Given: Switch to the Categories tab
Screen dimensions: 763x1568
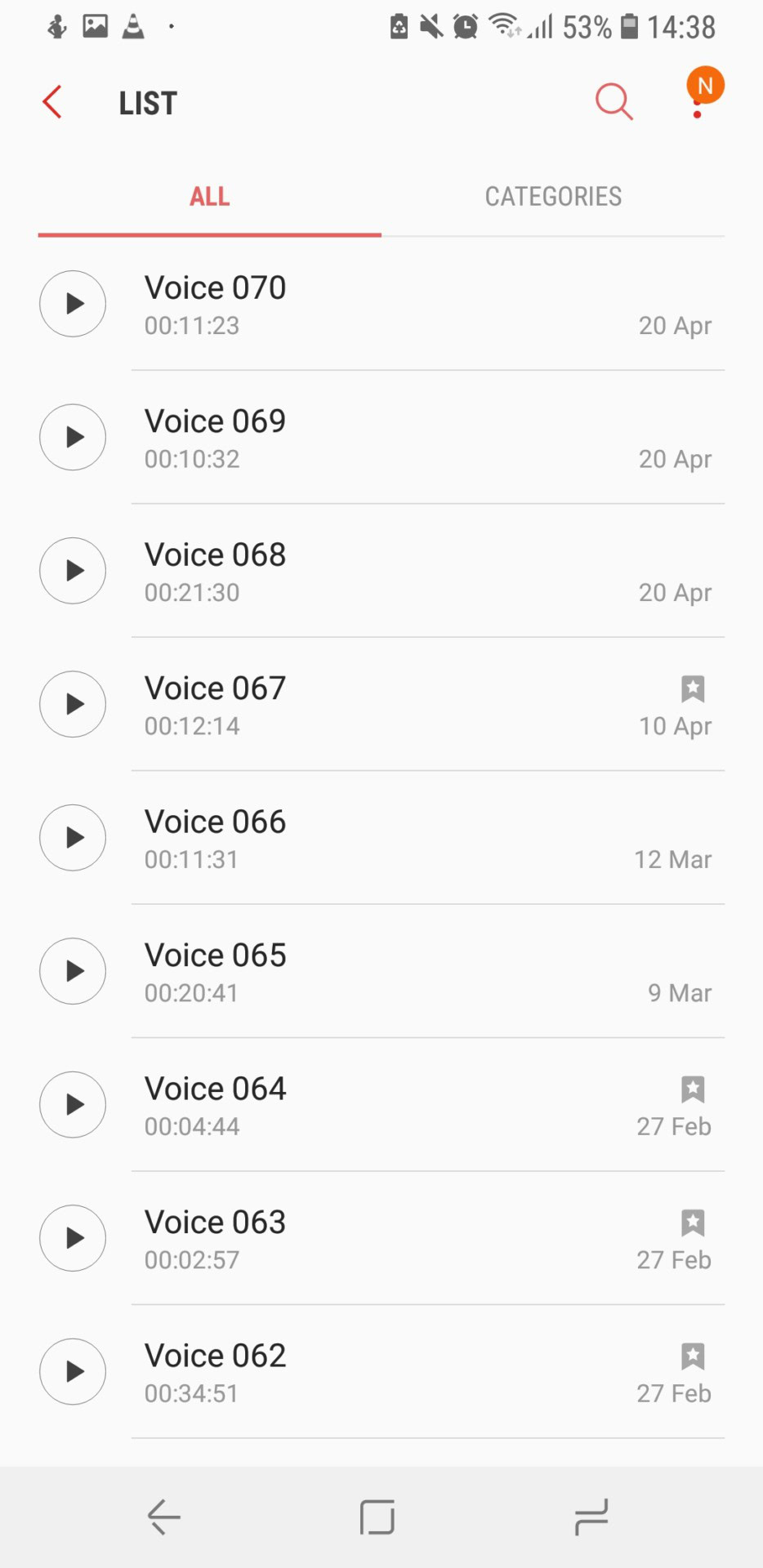Looking at the screenshot, I should (553, 197).
